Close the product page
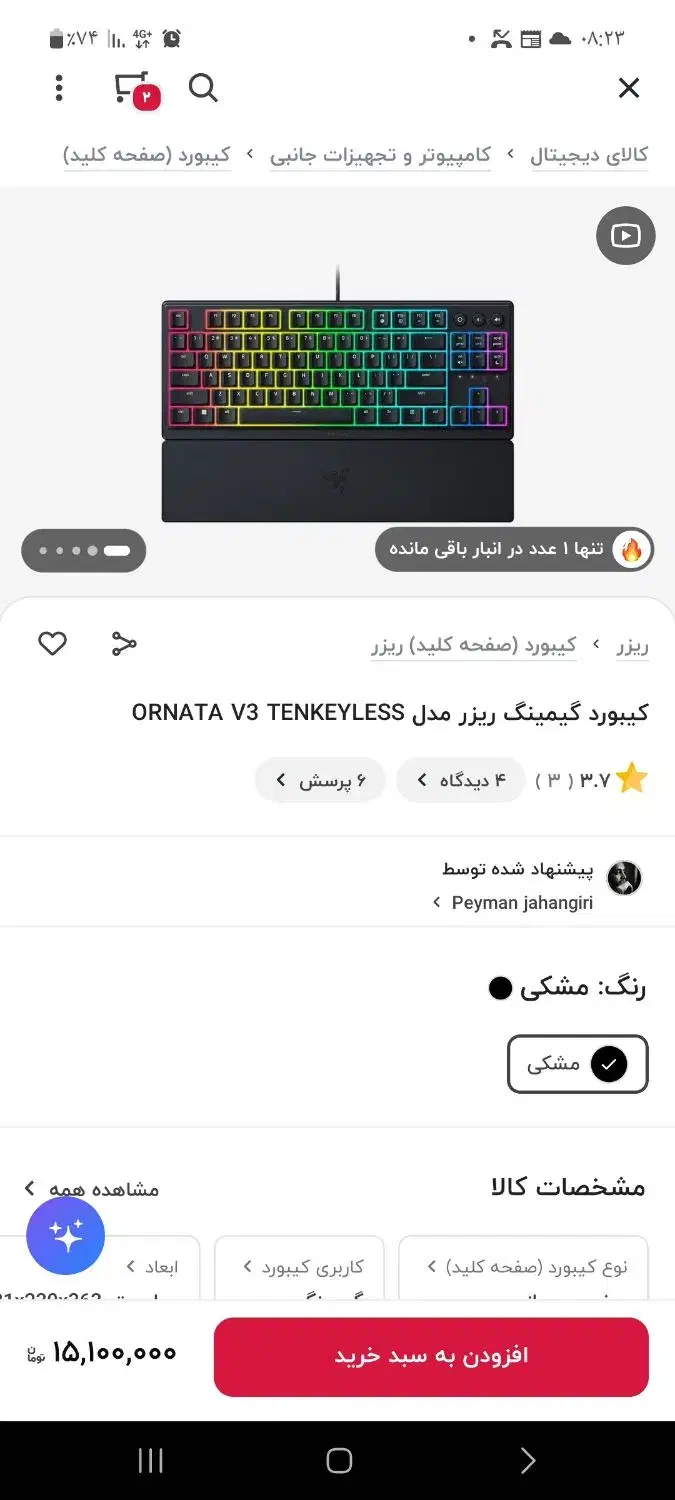675x1500 pixels. pyautogui.click(x=628, y=88)
